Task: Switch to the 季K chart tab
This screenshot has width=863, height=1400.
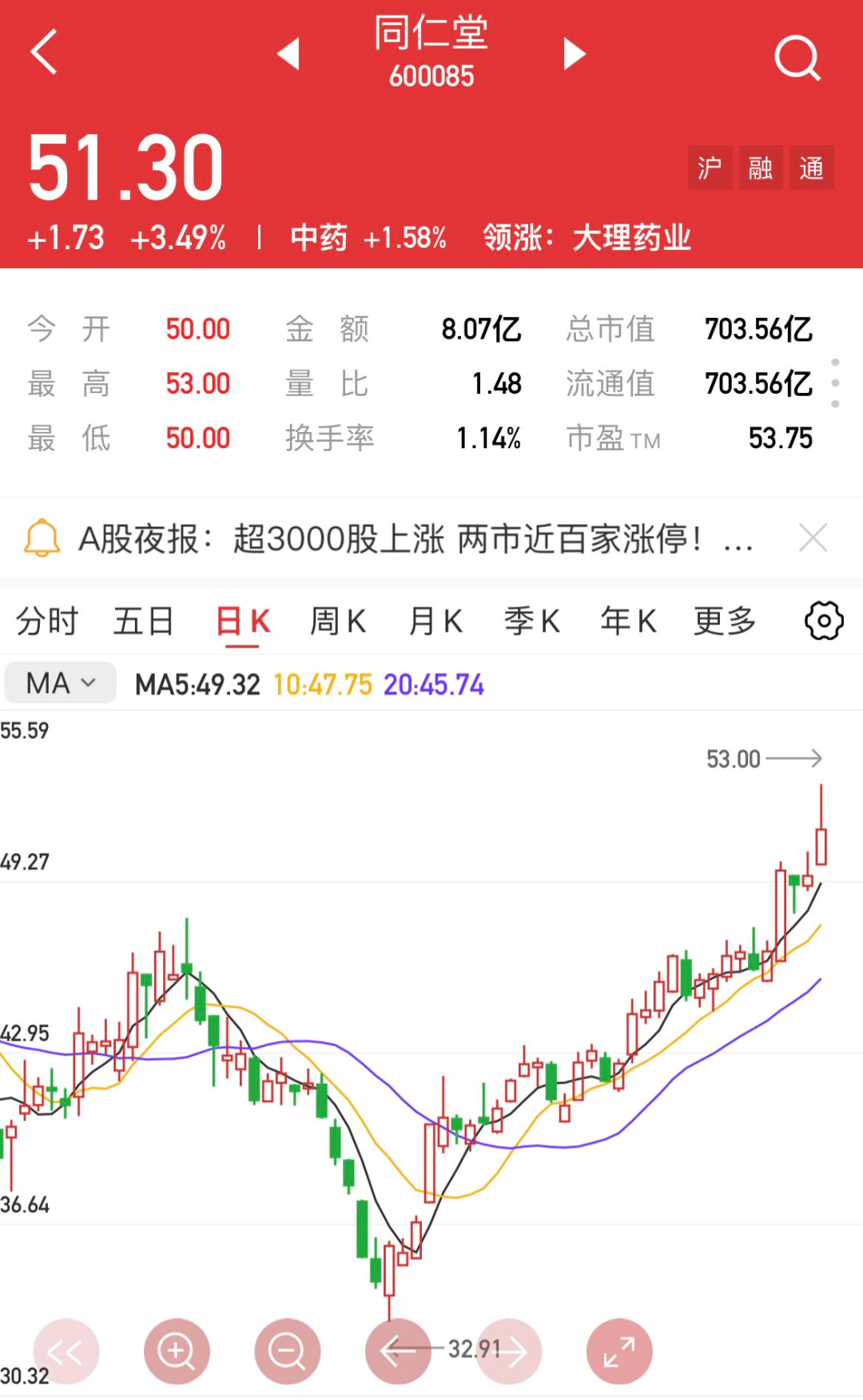Action: (531, 621)
